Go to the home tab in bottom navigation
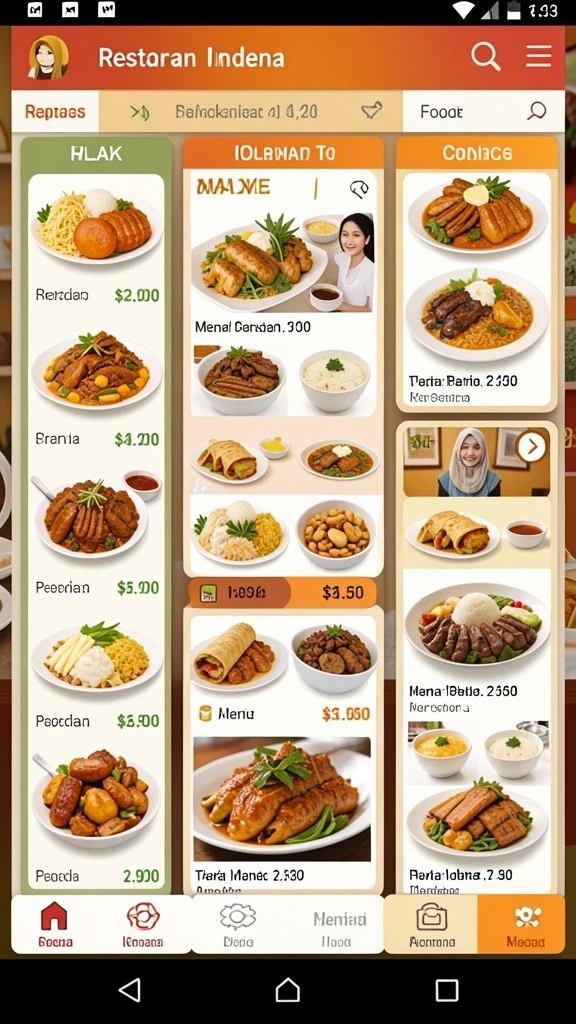The height and width of the screenshot is (1024, 576). 55,924
